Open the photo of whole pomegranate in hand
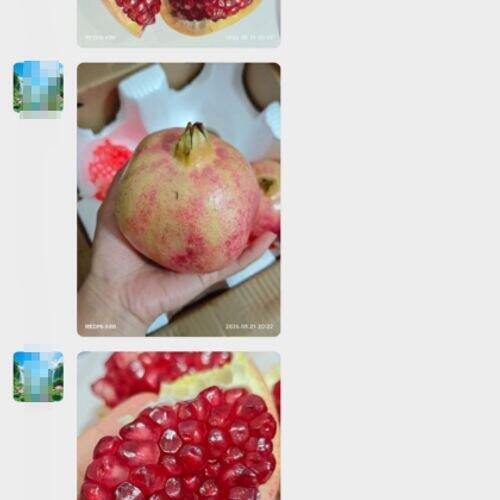The image size is (500, 500). click(x=179, y=200)
